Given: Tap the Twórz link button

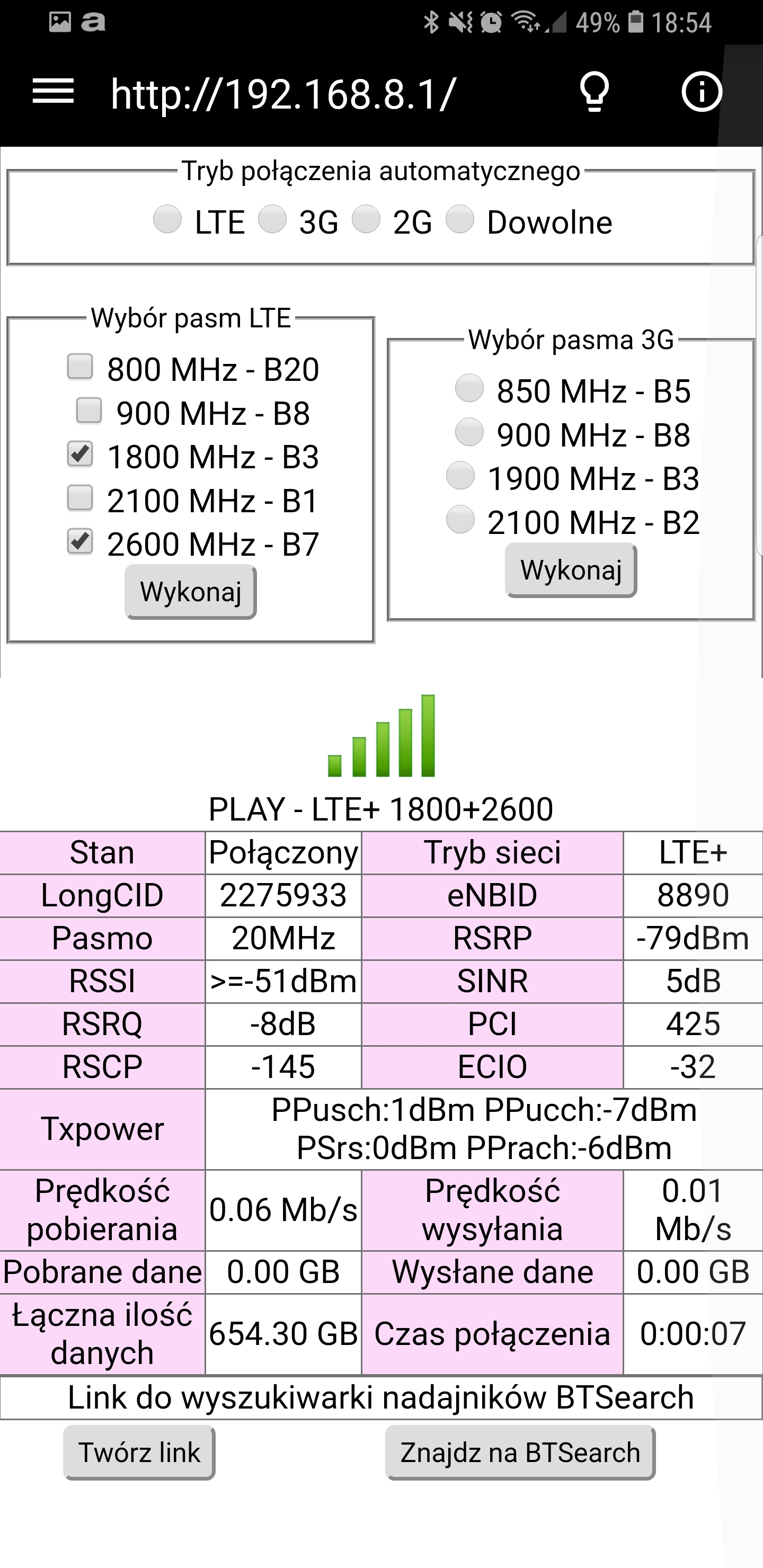Looking at the screenshot, I should pos(139,1453).
